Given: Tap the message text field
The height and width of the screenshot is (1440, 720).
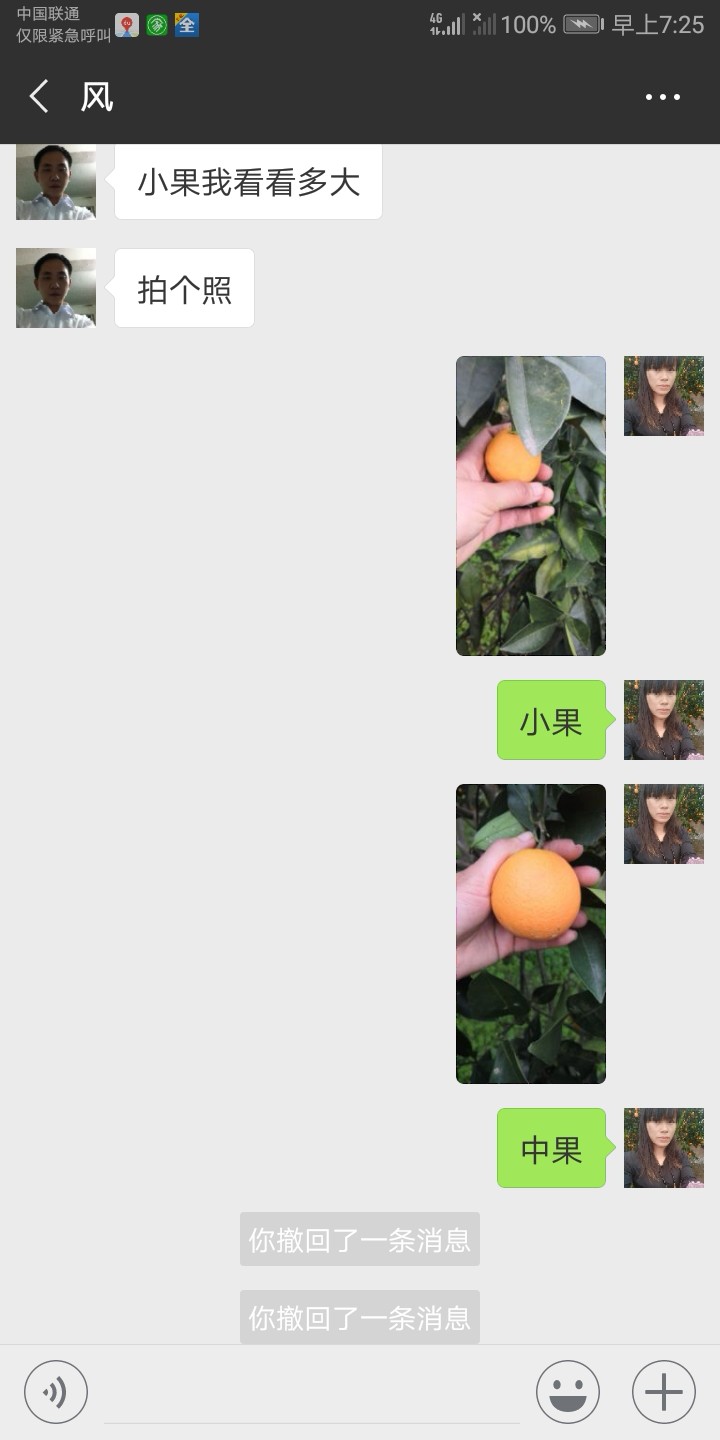Looking at the screenshot, I should 312,1392.
